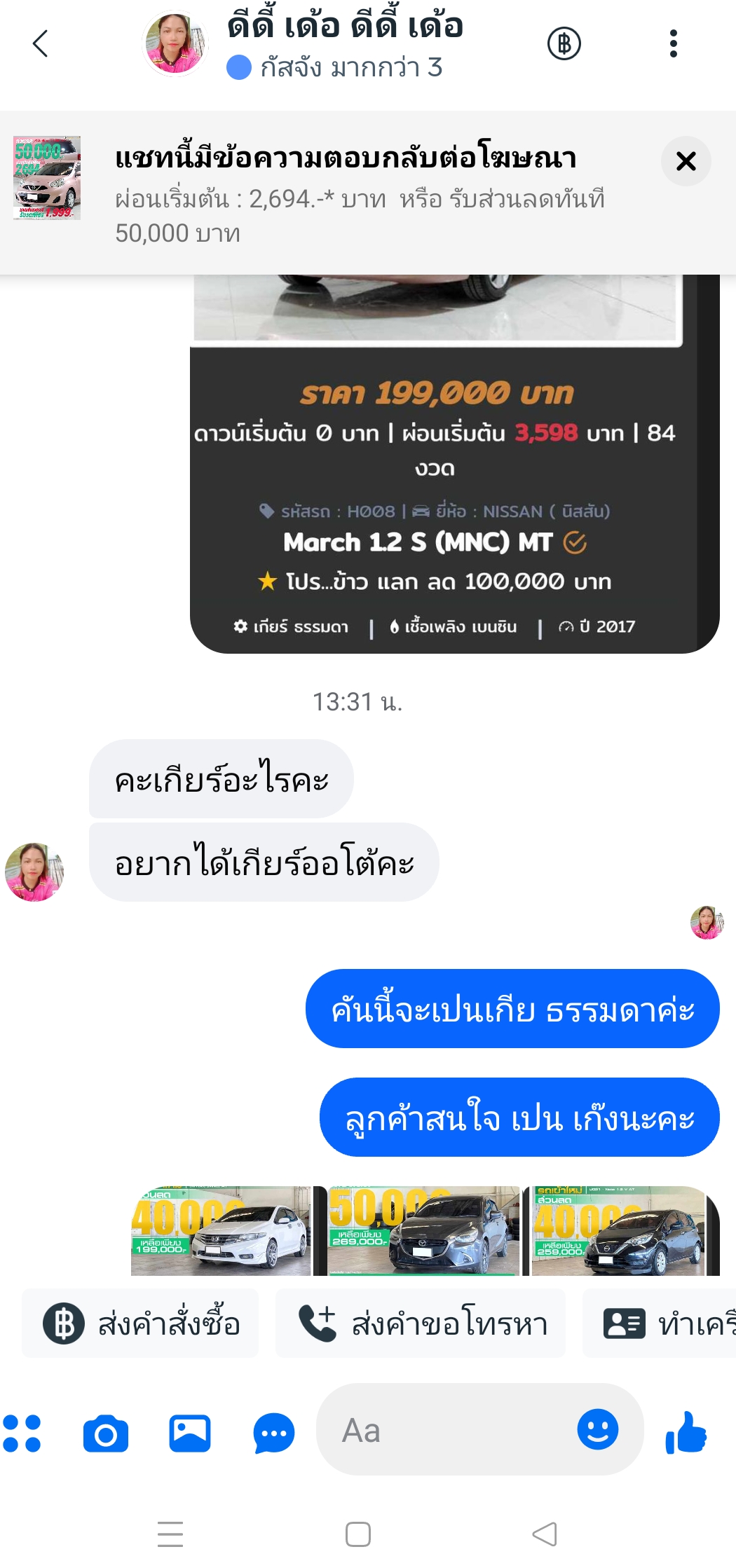Open the white Honda car photo
This screenshot has width=736, height=1568.
coord(221,1231)
